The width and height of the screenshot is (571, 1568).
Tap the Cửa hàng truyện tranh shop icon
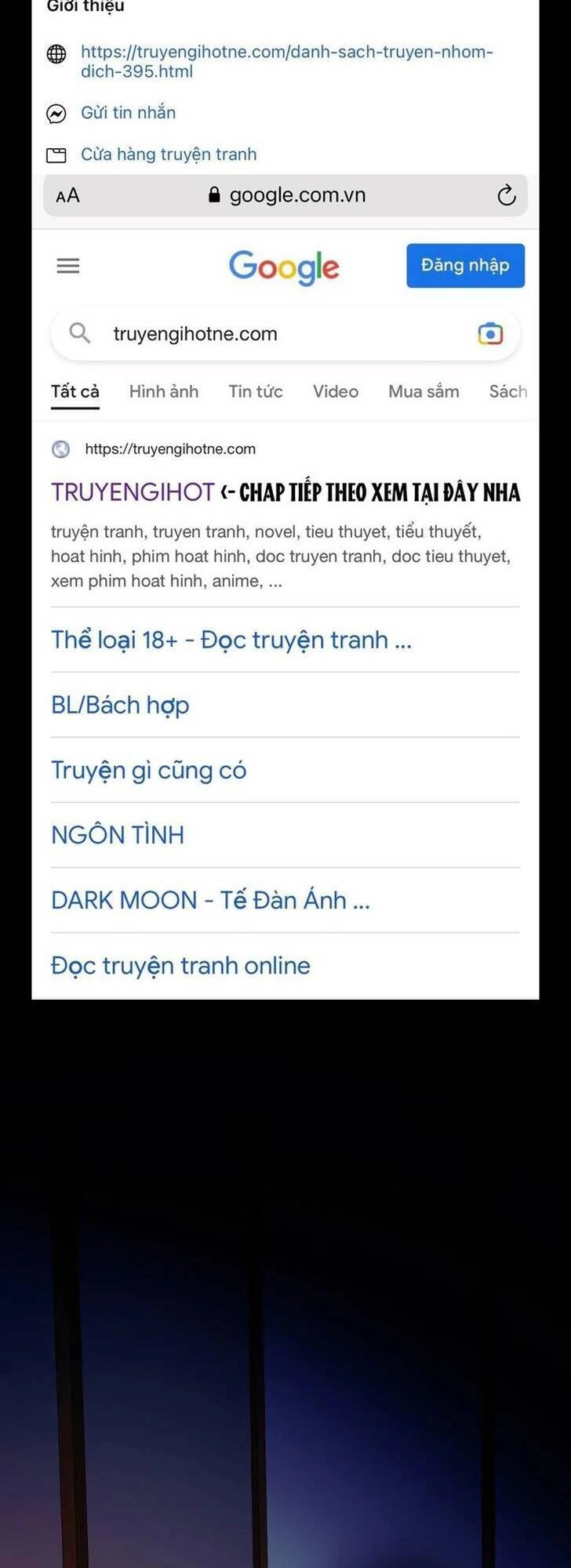click(x=56, y=154)
